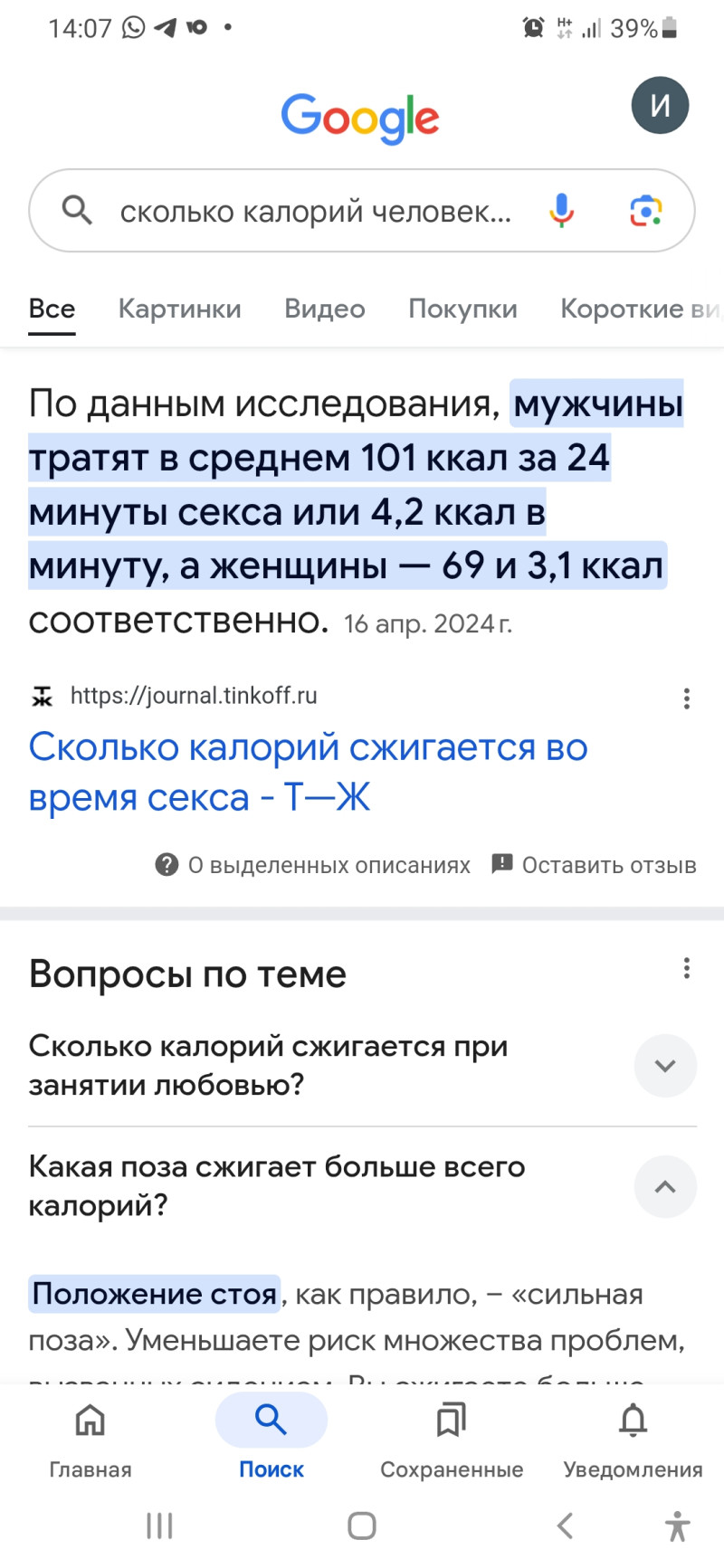Image resolution: width=724 pixels, height=1568 pixels.
Task: Switch to the Картинки tab
Action: [x=179, y=309]
